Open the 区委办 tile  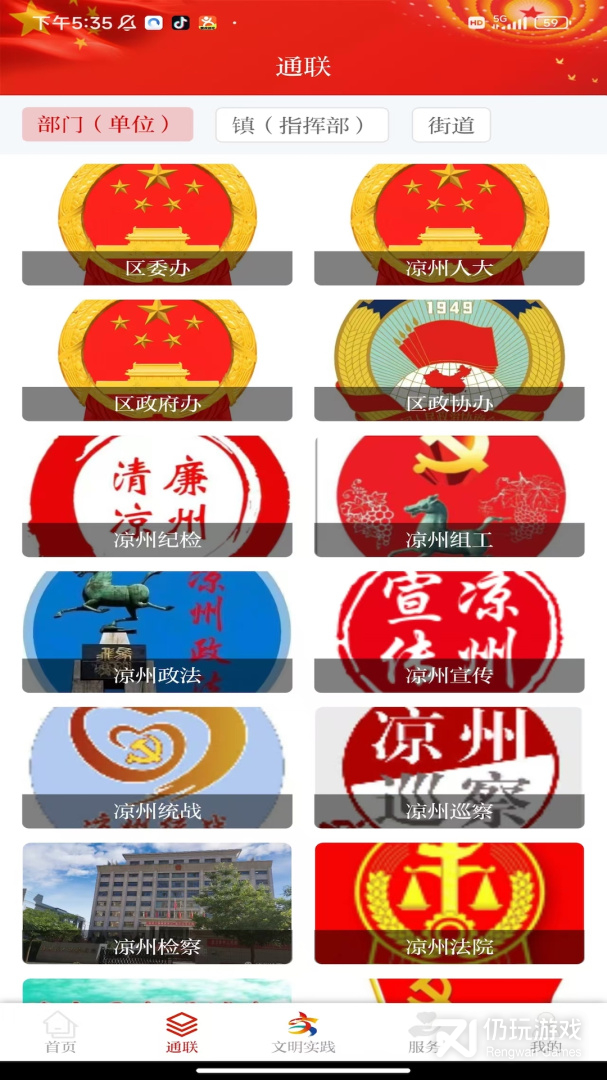[157, 225]
